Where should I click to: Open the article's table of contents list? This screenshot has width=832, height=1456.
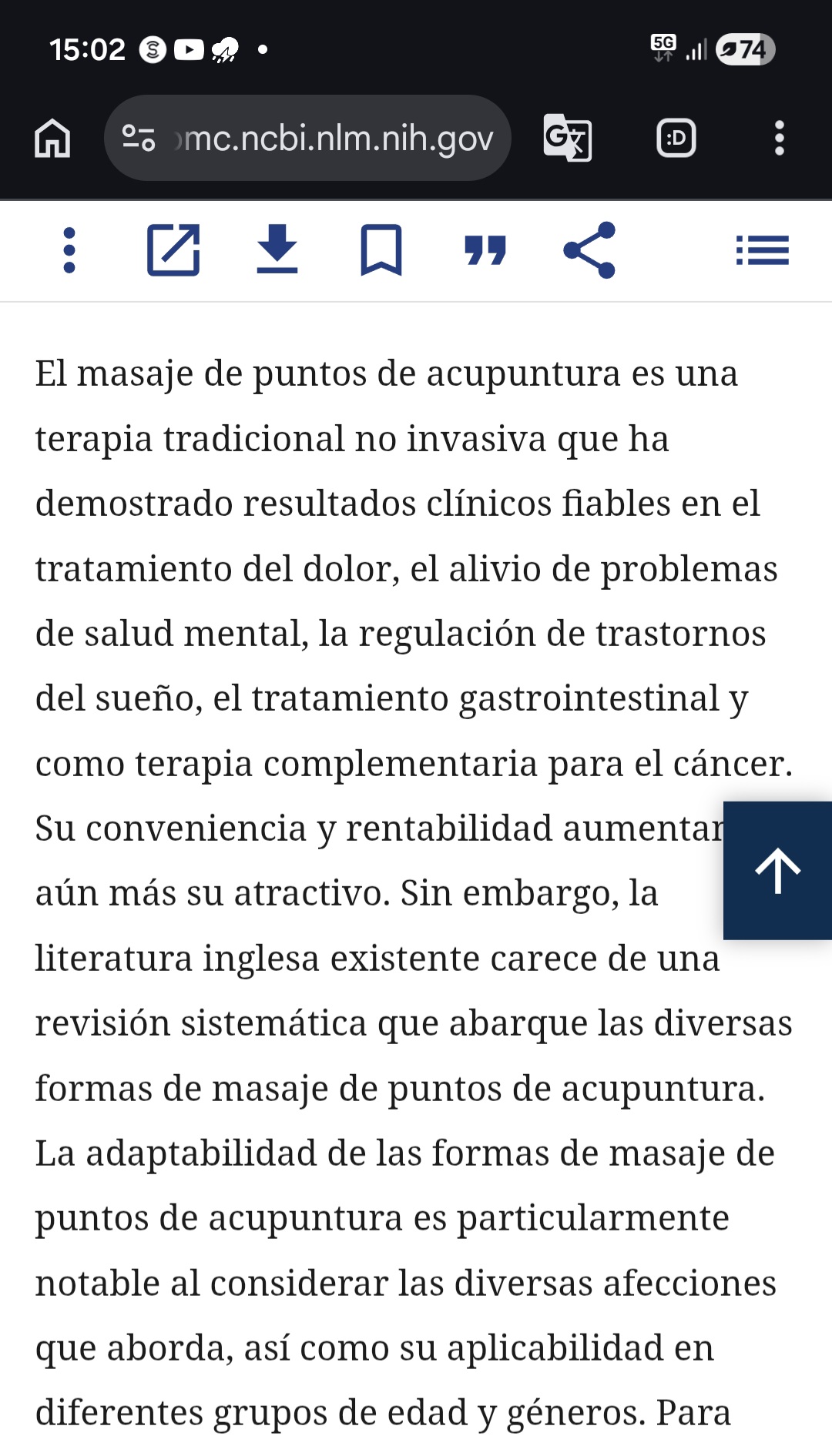click(x=763, y=250)
